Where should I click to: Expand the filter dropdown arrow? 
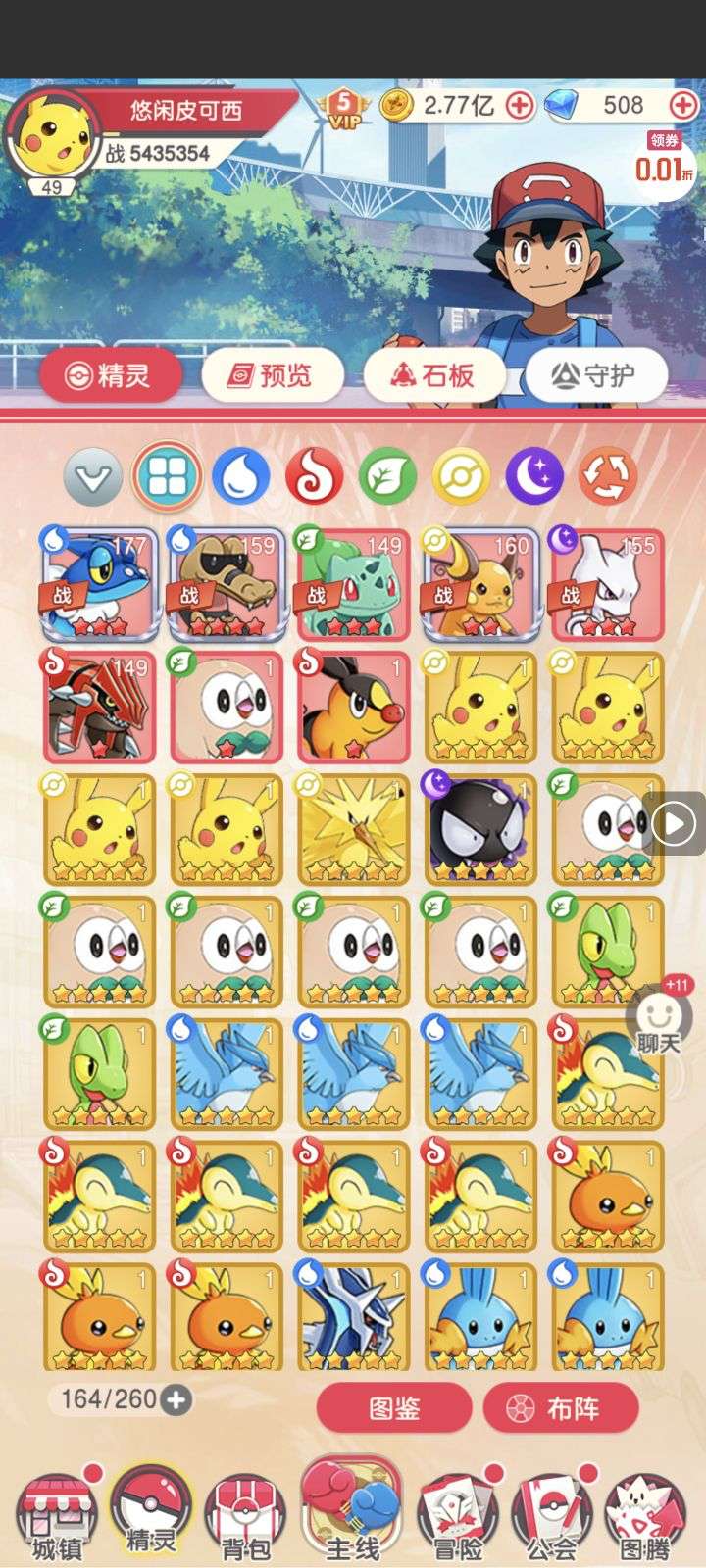coord(93,477)
